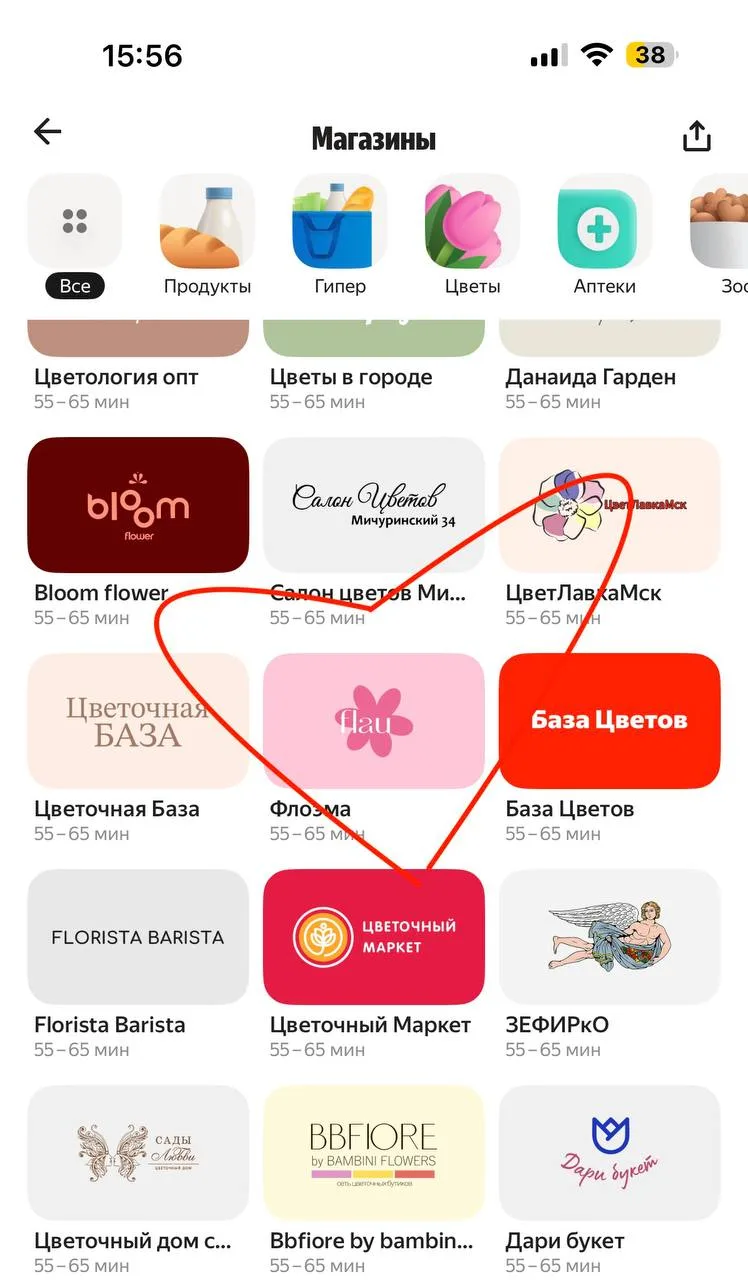Switch to the Аптеки category
Screen dimensions: 748x1280
604,236
